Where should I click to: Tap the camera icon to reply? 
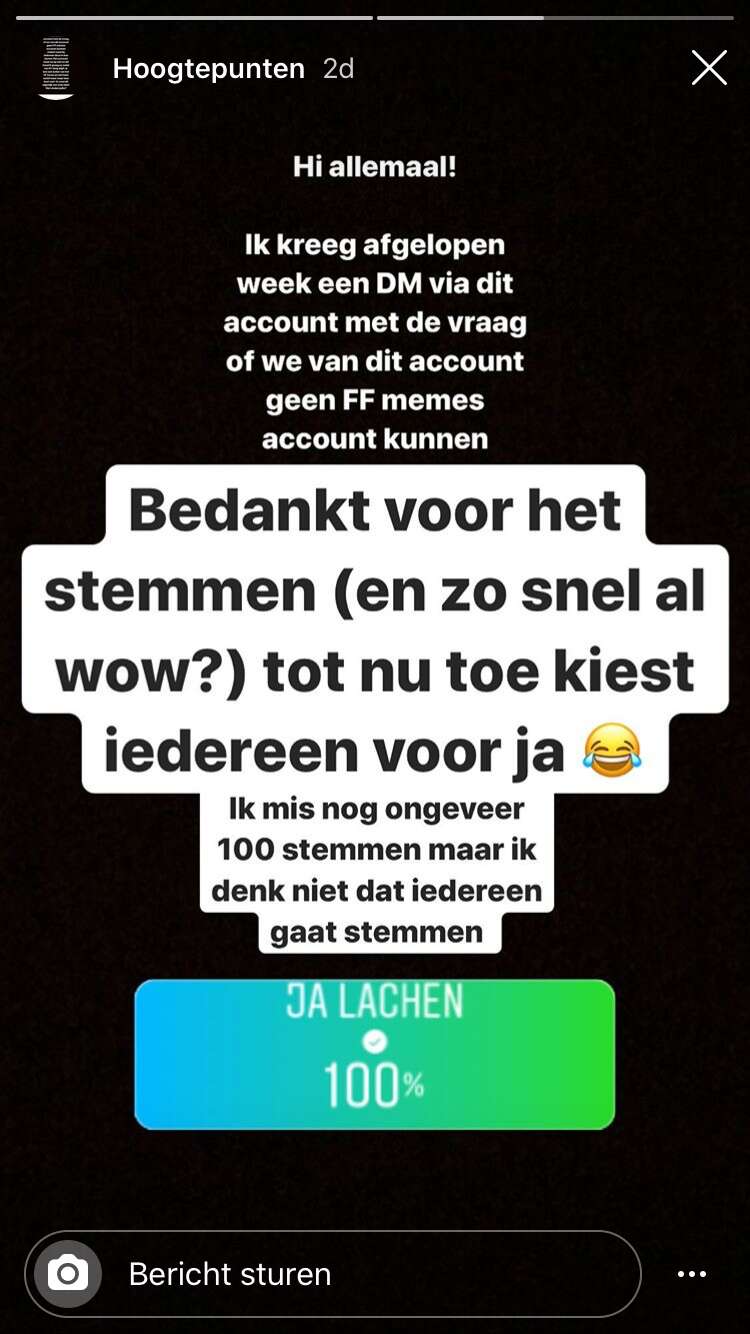pos(68,1273)
